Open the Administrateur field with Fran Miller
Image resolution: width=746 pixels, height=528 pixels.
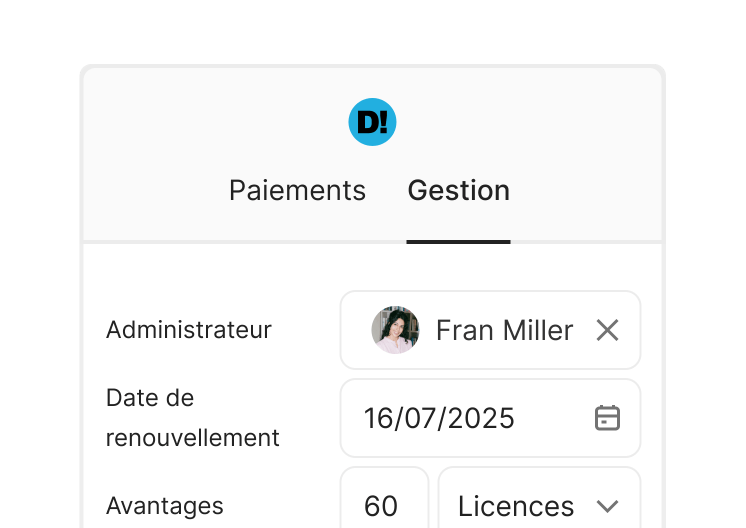(480, 330)
